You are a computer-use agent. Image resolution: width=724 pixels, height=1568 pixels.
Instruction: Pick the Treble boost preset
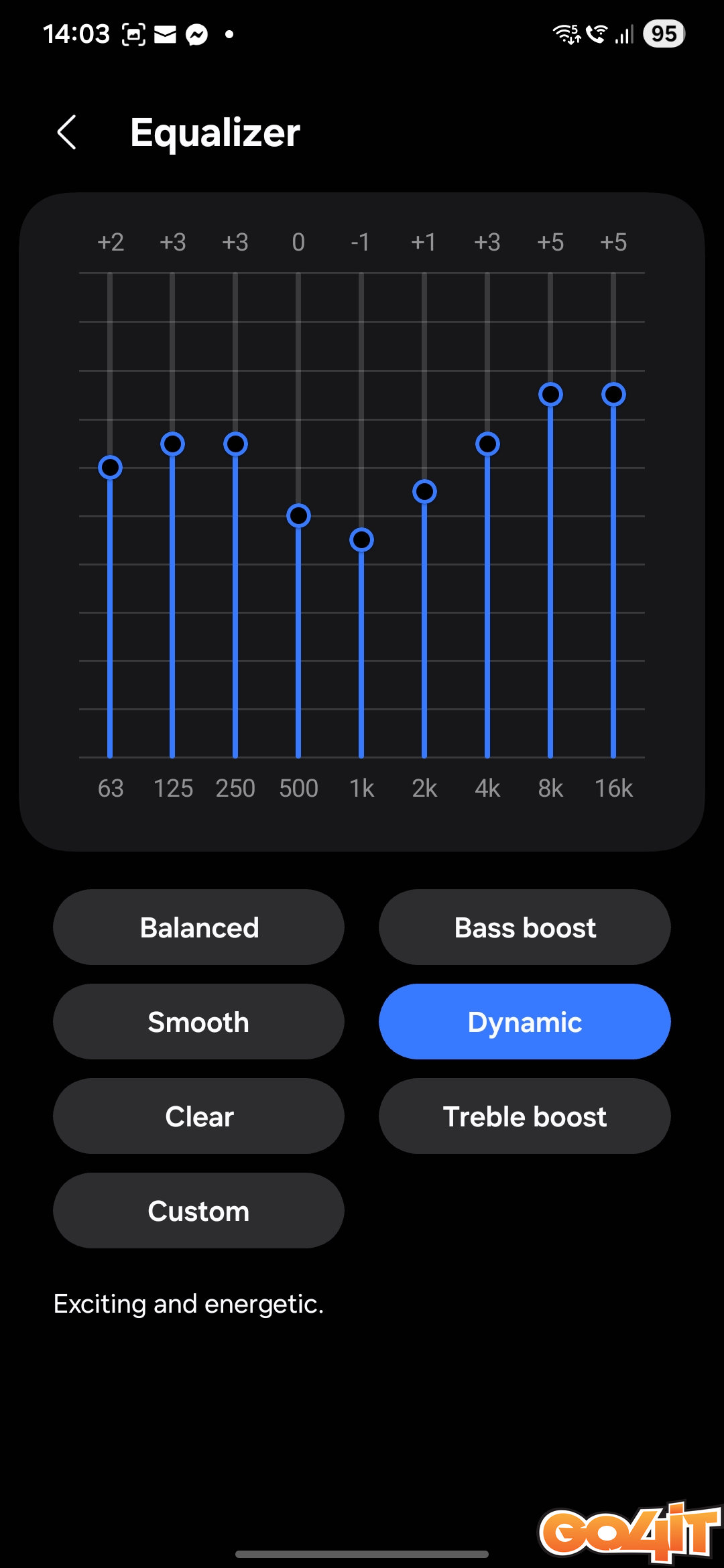point(524,1116)
